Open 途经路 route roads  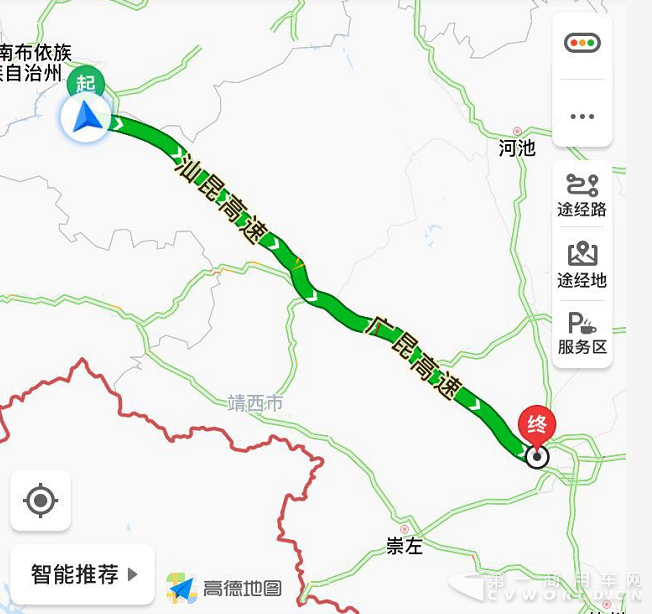coord(582,195)
